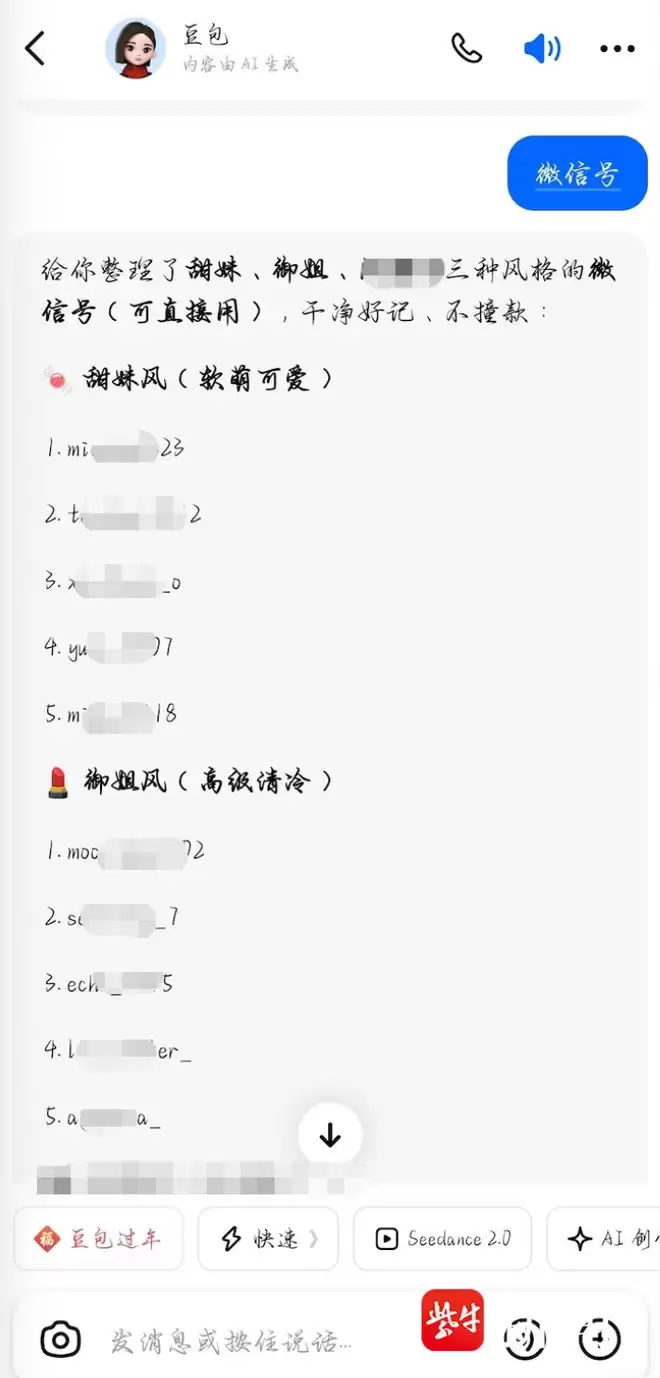This screenshot has width=660, height=1378.
Task: Open the camera to send a photo
Action: tap(60, 1340)
